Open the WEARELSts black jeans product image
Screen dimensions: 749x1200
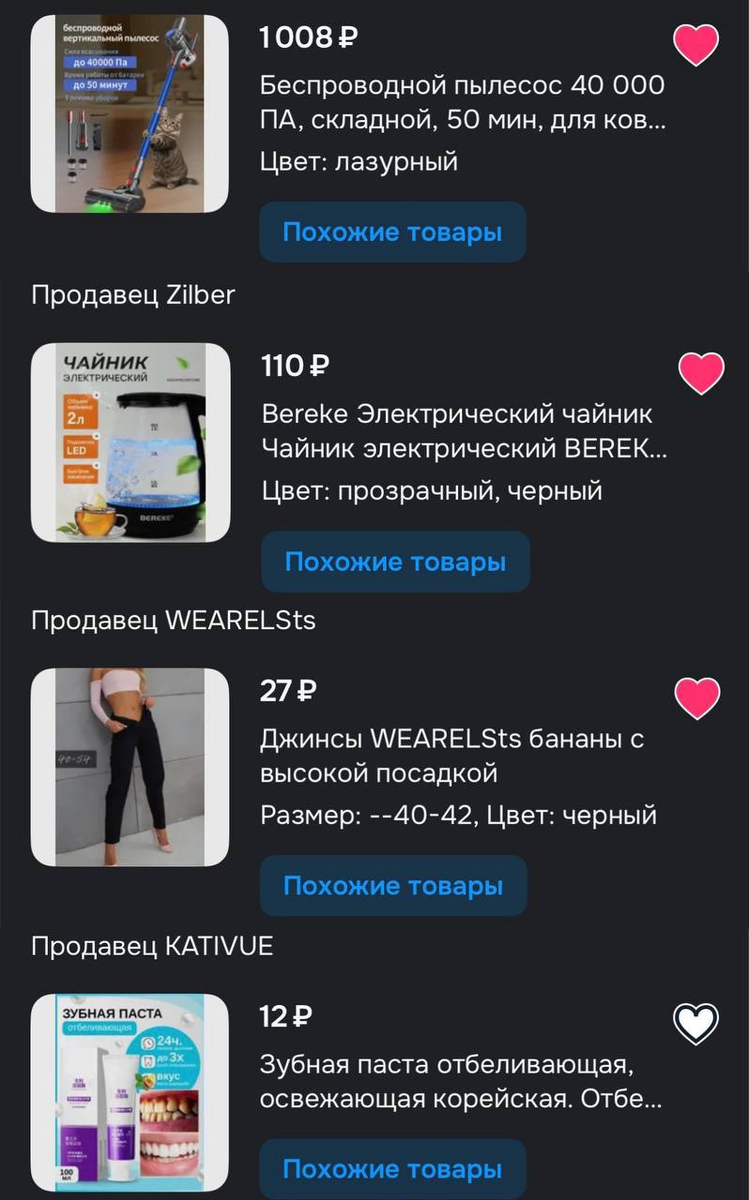(130, 766)
